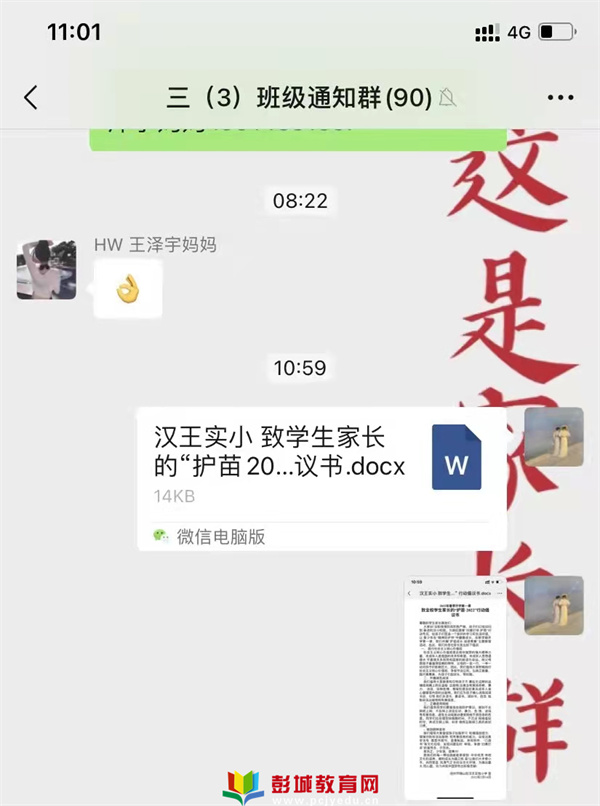
Task: Tap sender avatar beside the screenshot image
Action: pos(554,606)
